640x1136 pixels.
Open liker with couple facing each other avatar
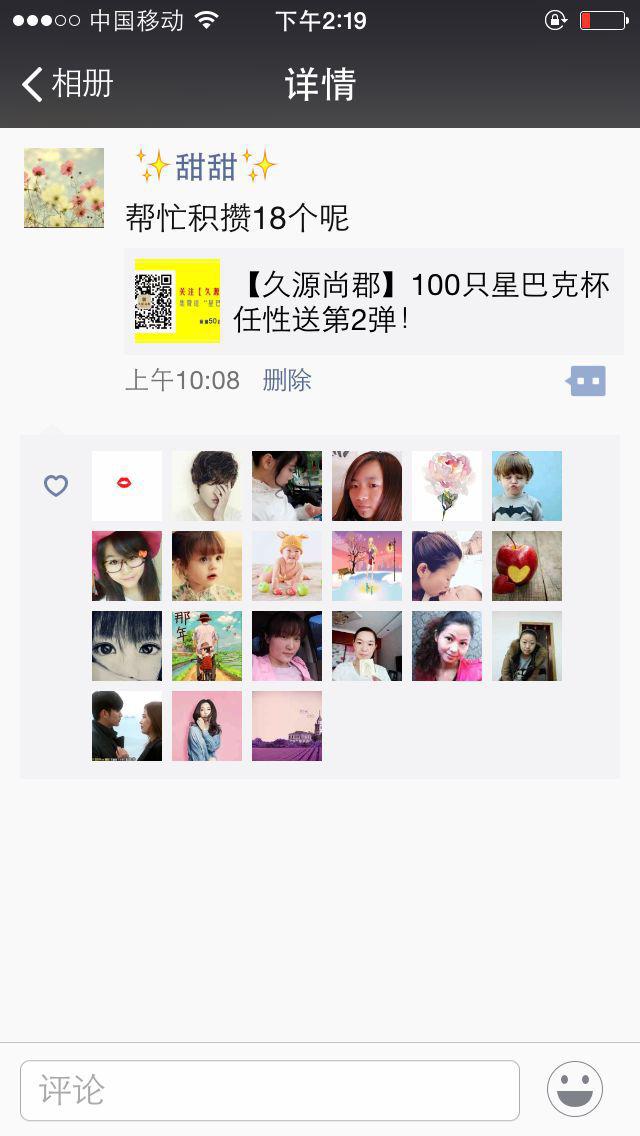127,726
